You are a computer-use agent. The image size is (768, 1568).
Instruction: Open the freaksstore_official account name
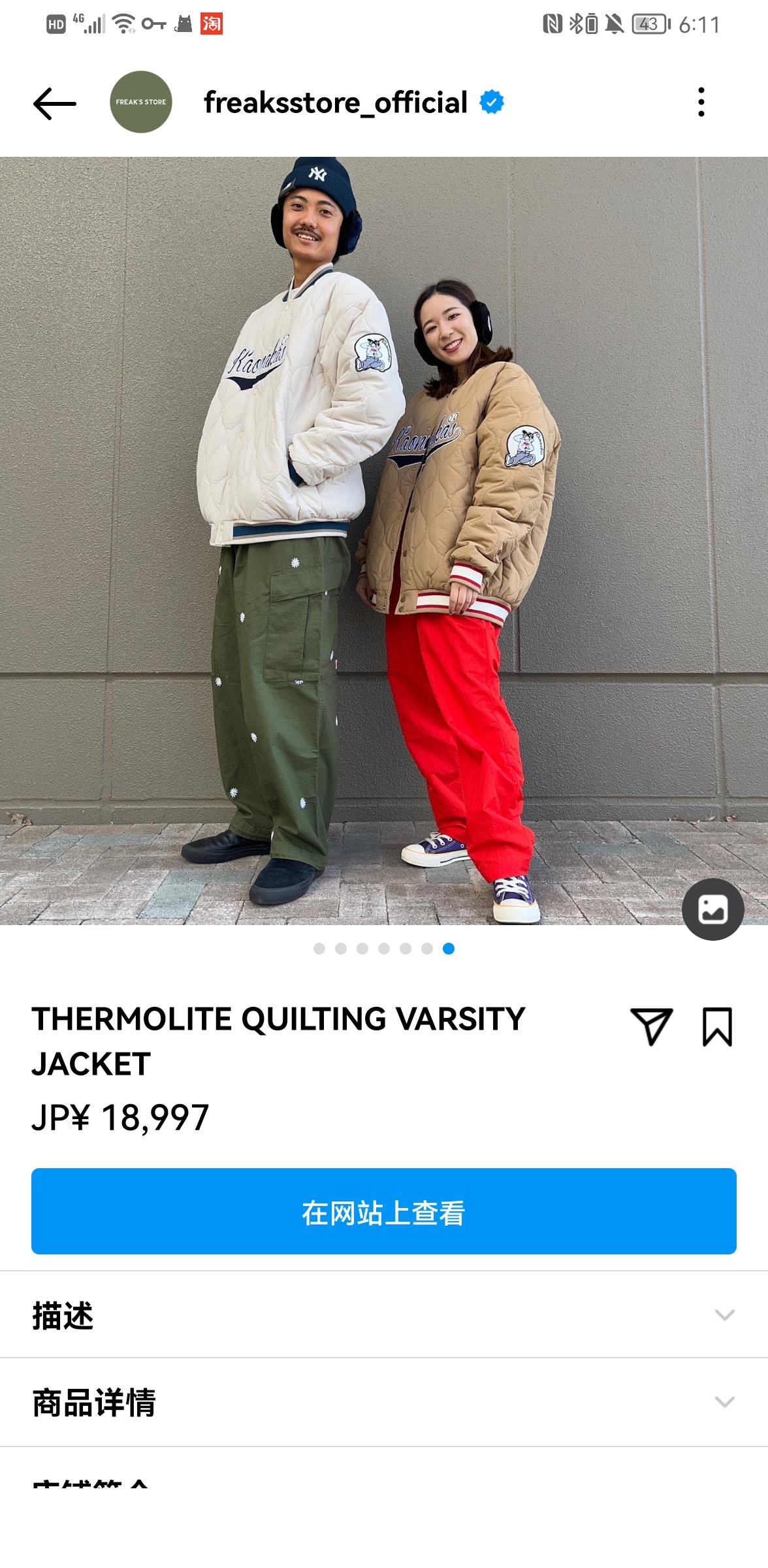[336, 103]
